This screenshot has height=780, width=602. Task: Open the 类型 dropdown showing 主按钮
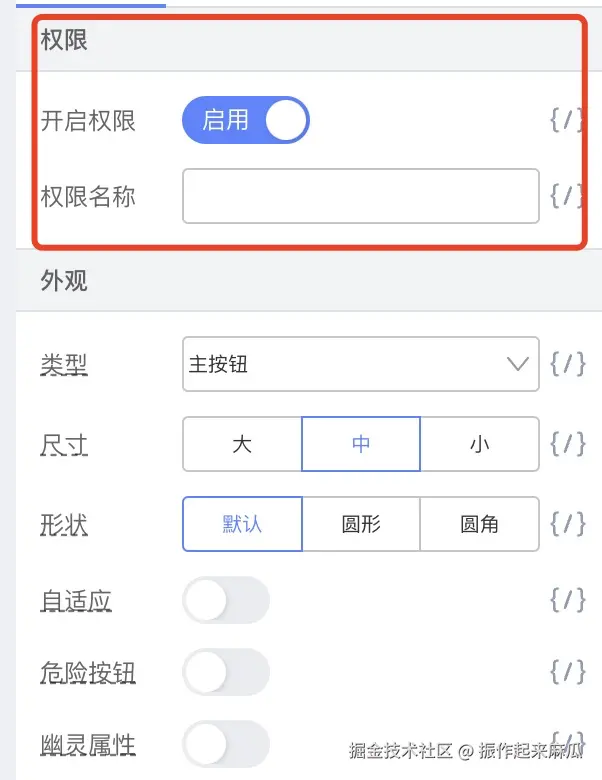pos(360,364)
